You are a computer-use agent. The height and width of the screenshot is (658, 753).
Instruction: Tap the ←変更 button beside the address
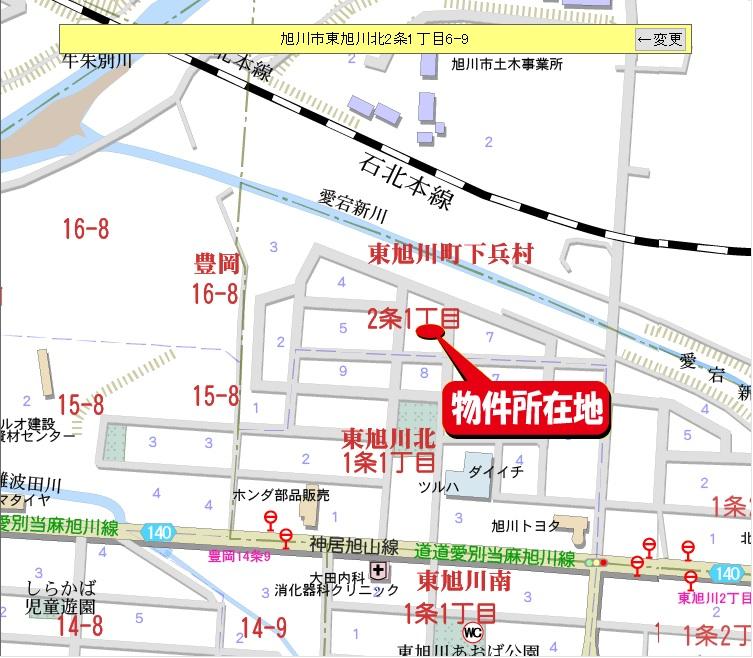click(x=660, y=39)
